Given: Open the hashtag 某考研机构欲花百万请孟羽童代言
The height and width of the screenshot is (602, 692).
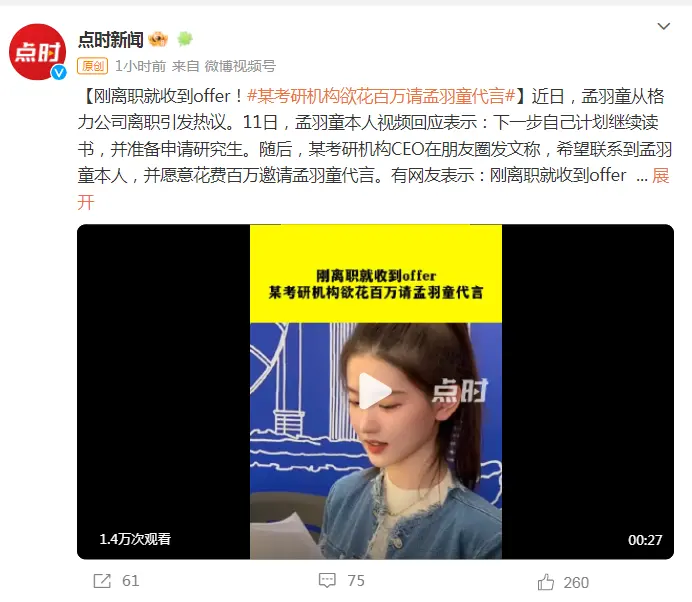Looking at the screenshot, I should pos(381,97).
